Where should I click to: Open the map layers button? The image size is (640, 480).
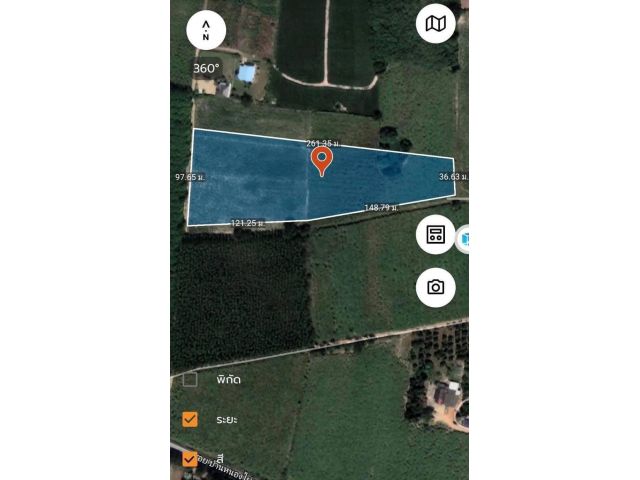pyautogui.click(x=436, y=23)
